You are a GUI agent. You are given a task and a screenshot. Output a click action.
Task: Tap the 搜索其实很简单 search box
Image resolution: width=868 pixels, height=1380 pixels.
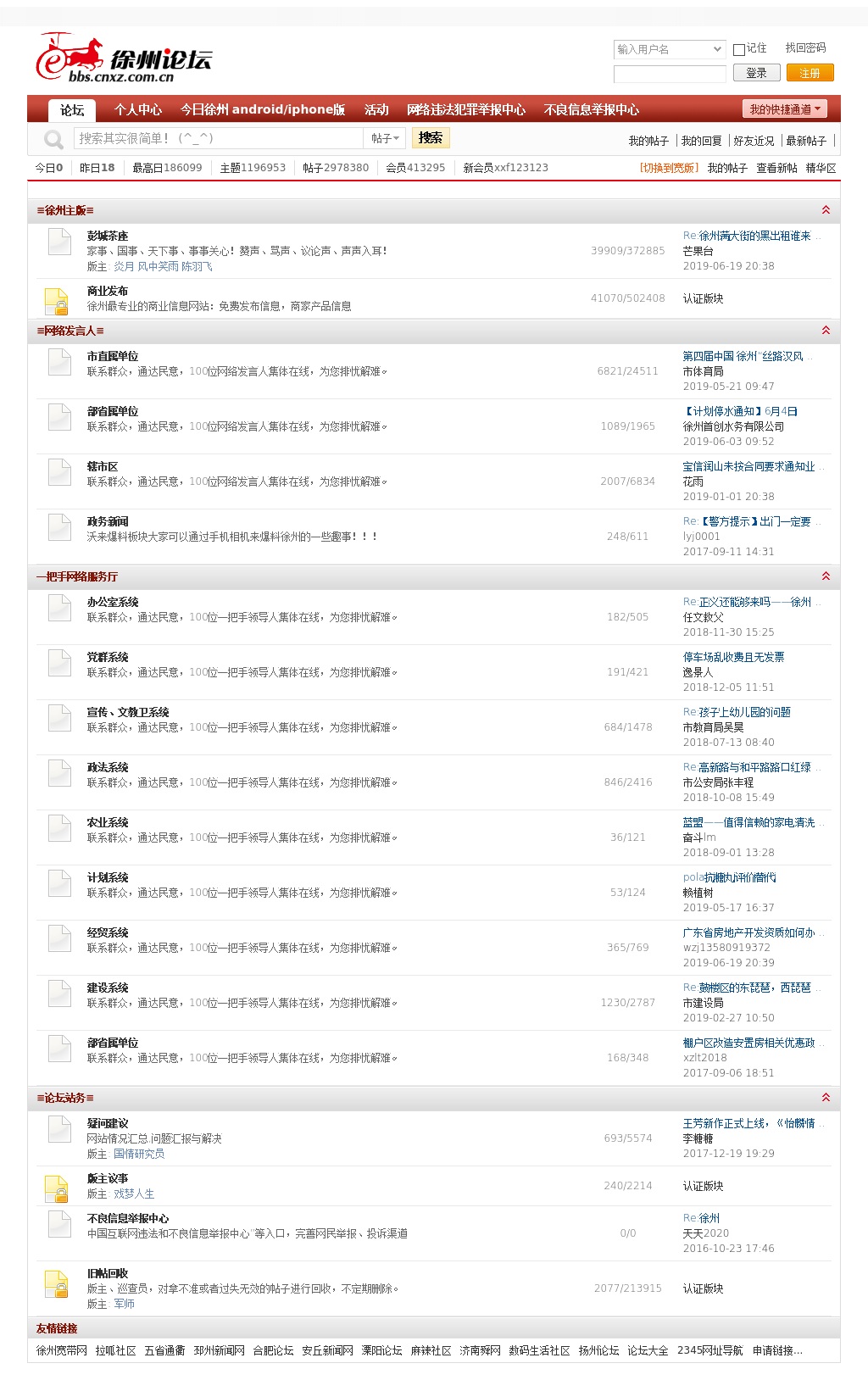[219, 138]
